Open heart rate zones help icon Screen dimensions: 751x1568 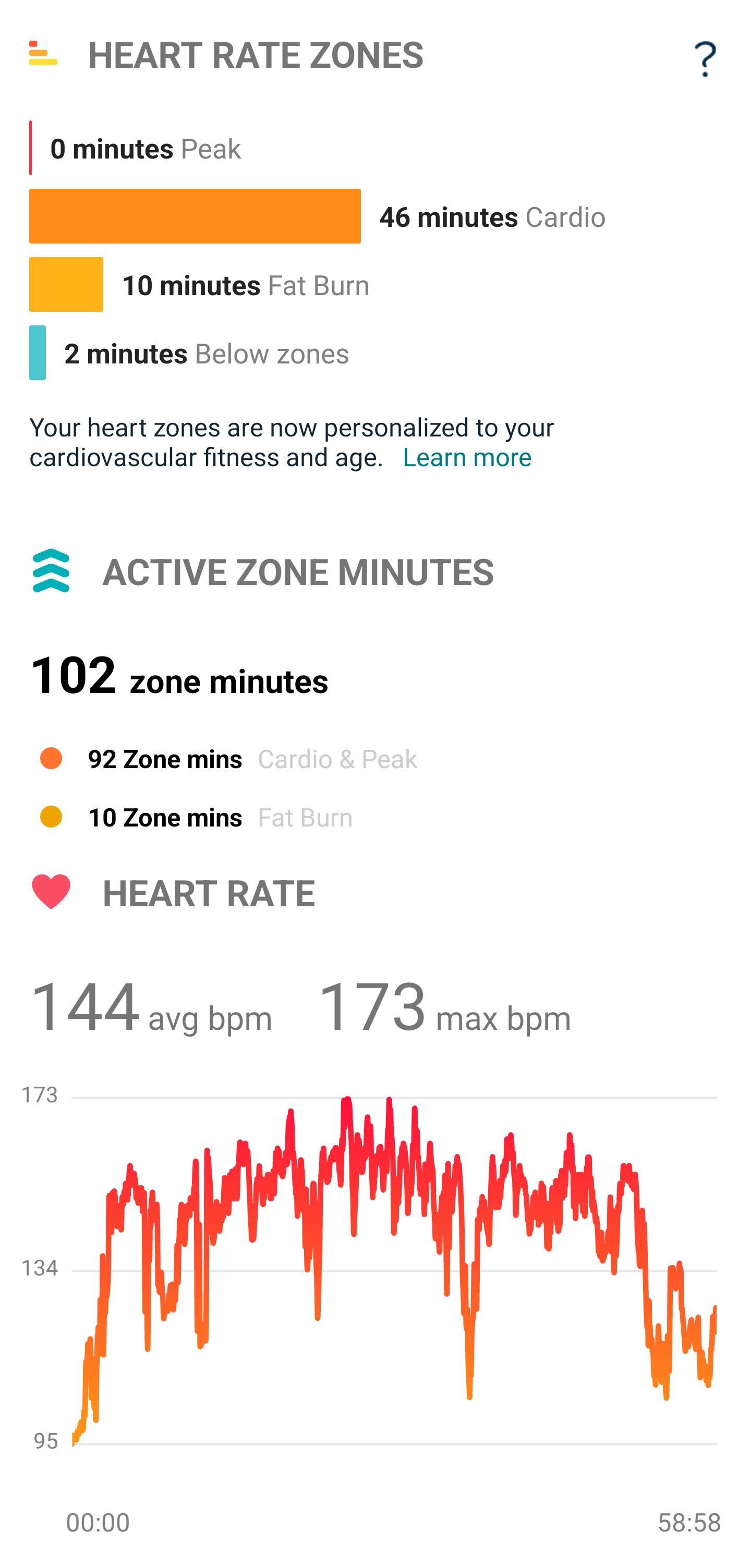click(705, 59)
